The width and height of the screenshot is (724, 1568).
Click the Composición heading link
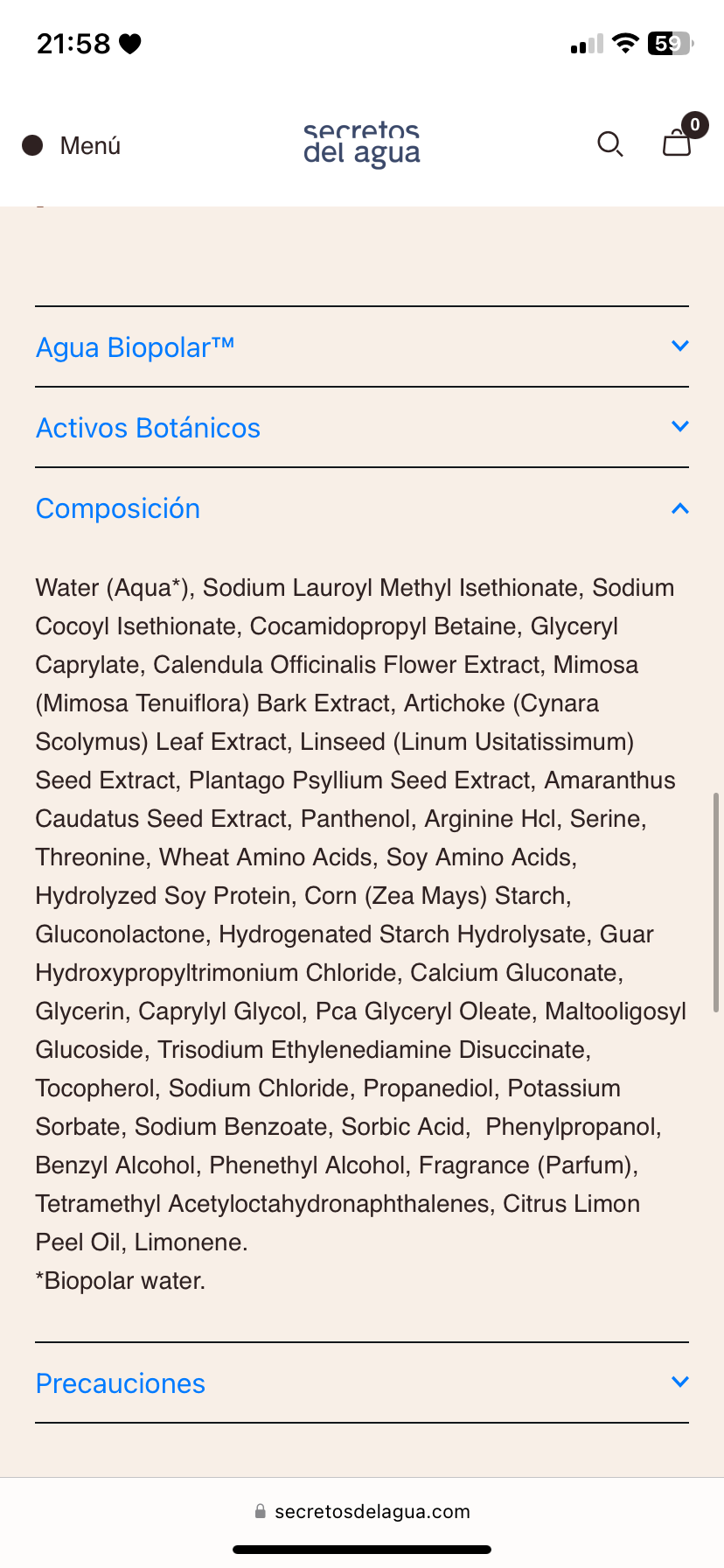118,508
